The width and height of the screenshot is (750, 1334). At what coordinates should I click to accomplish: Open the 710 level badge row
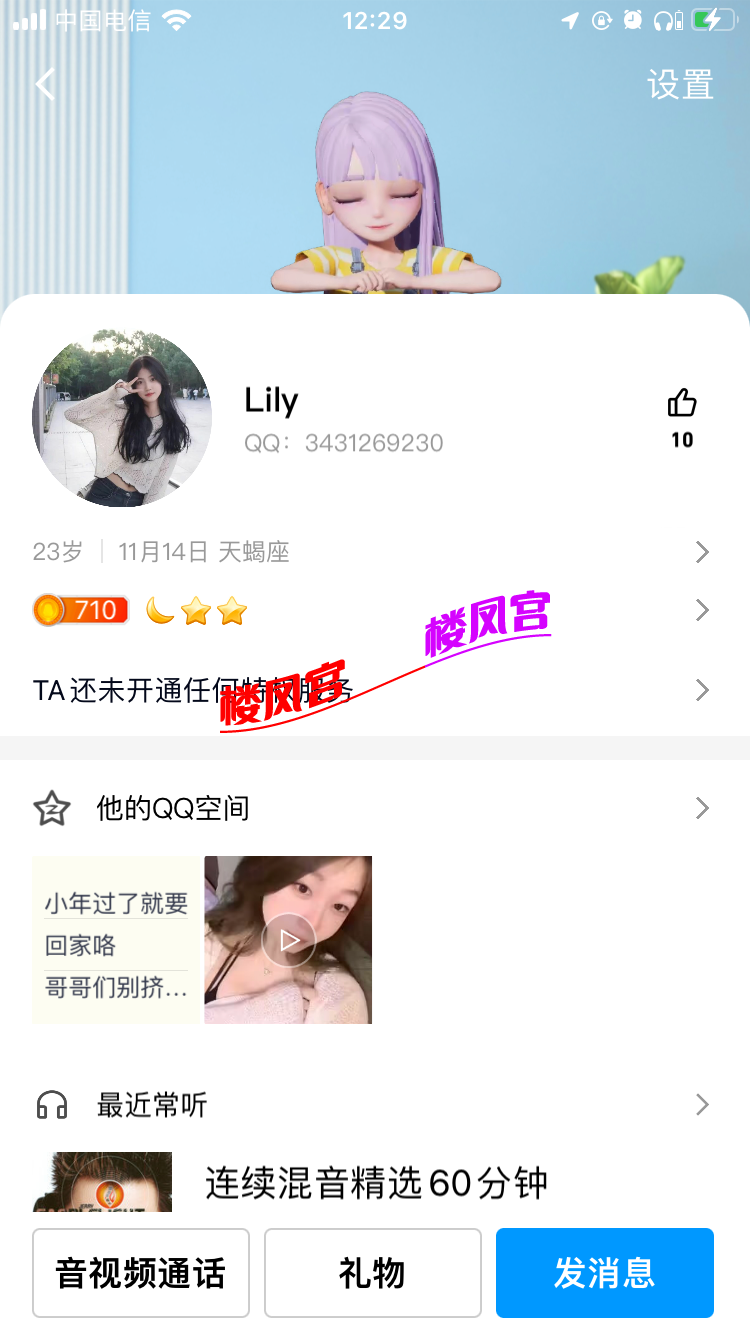(370, 610)
